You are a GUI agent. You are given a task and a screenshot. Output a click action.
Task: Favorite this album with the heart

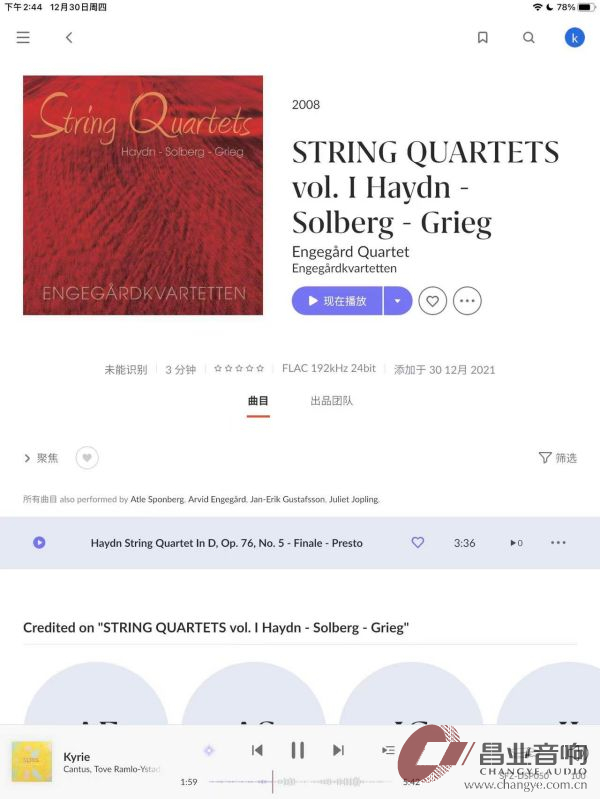click(x=432, y=301)
